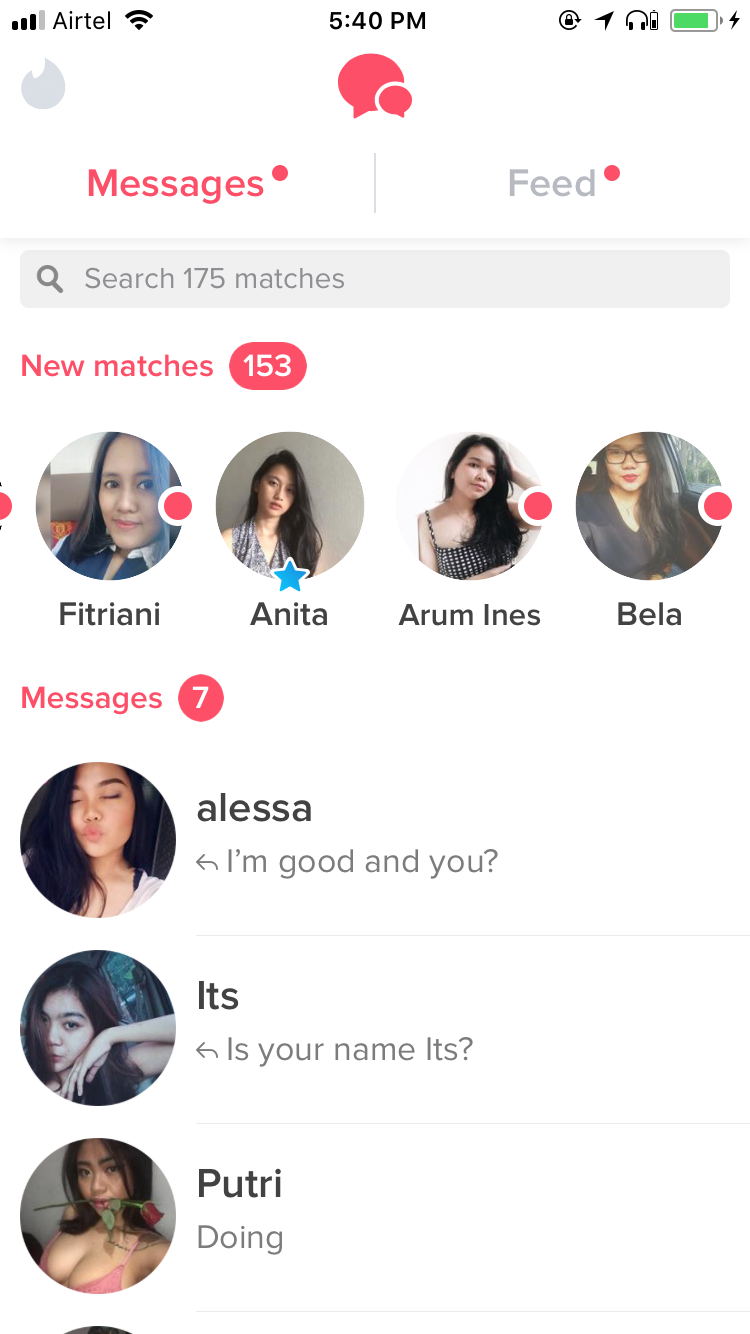Switch to the Feed tab
Image resolution: width=750 pixels, height=1334 pixels.
(x=552, y=183)
